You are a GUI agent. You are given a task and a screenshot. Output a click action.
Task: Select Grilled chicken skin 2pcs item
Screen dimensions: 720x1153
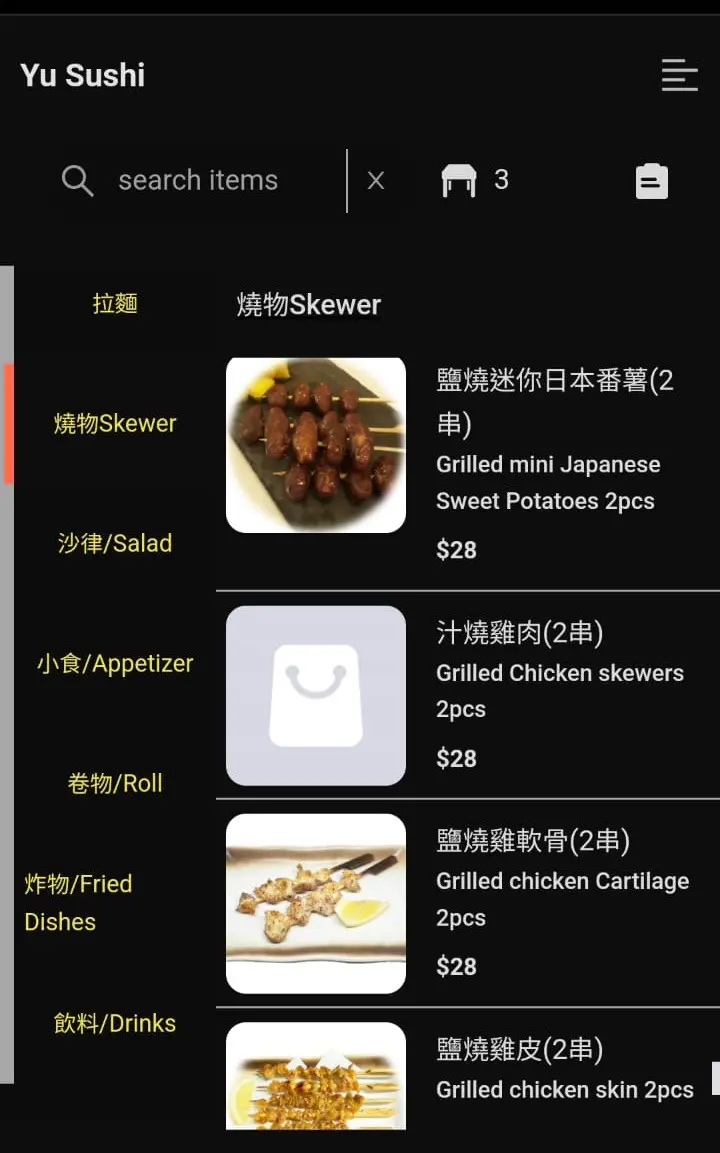tap(468, 1070)
